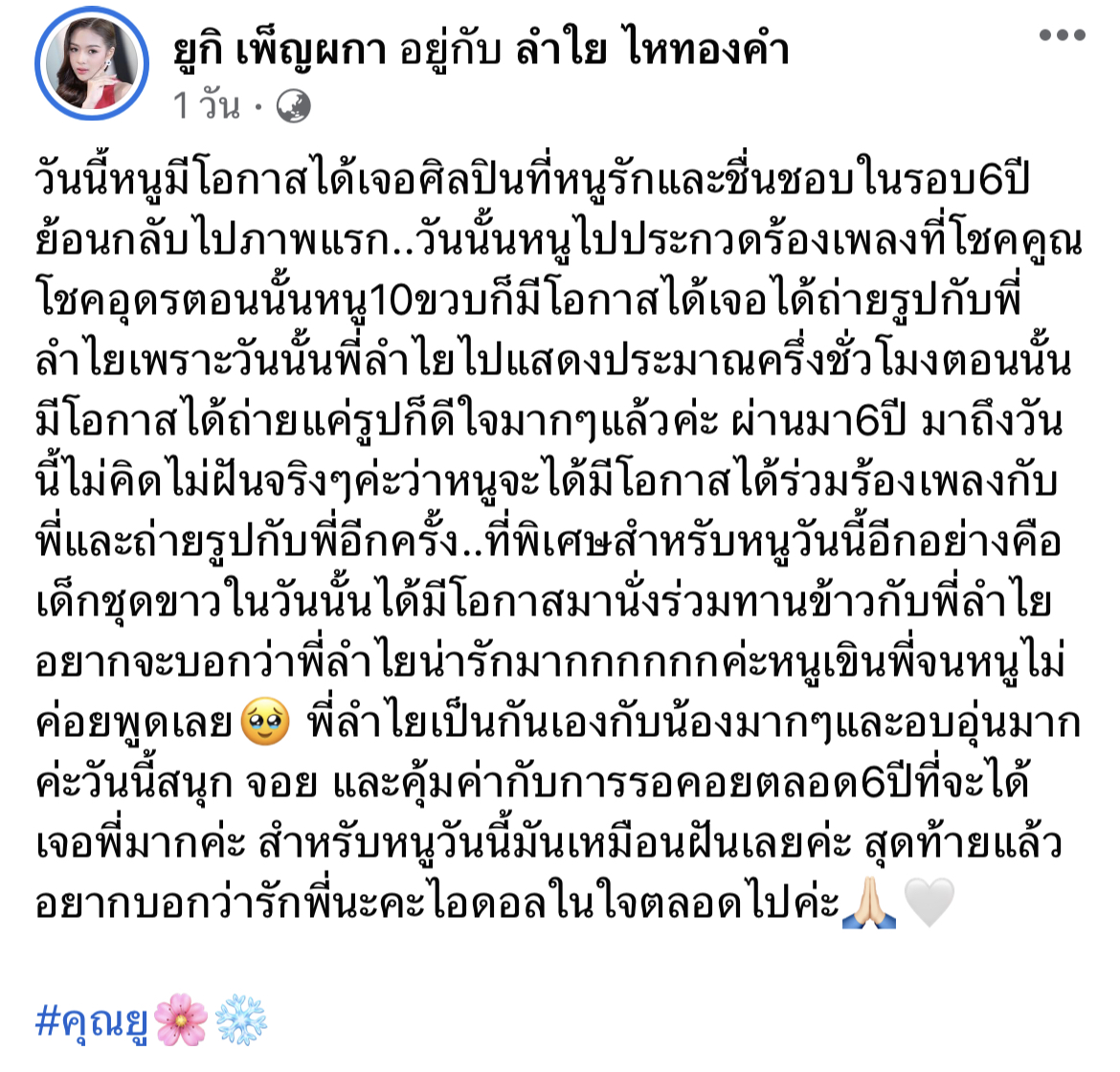Open ยูกิ เพ็ญผกา's profile picture

(x=92, y=63)
